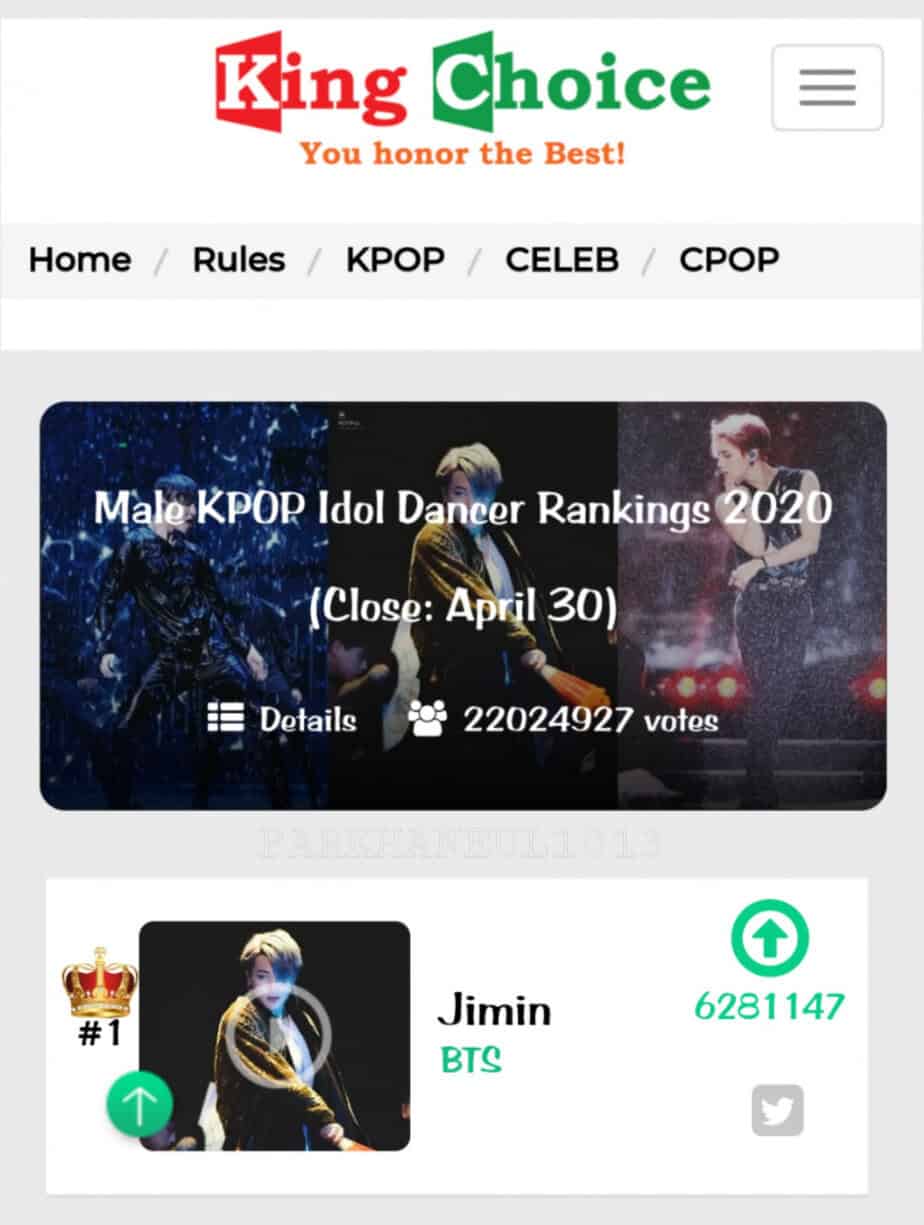Open the Rules page
Image resolution: width=924 pixels, height=1225 pixels.
click(239, 260)
